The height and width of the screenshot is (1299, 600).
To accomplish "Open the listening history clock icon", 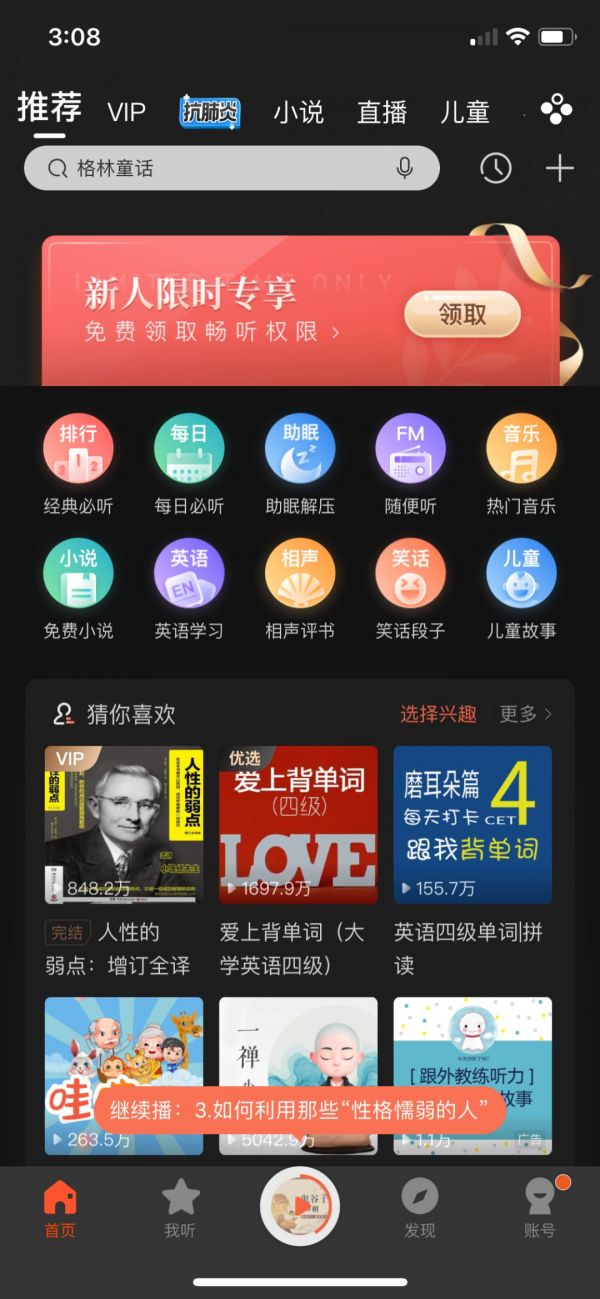I will click(495, 168).
